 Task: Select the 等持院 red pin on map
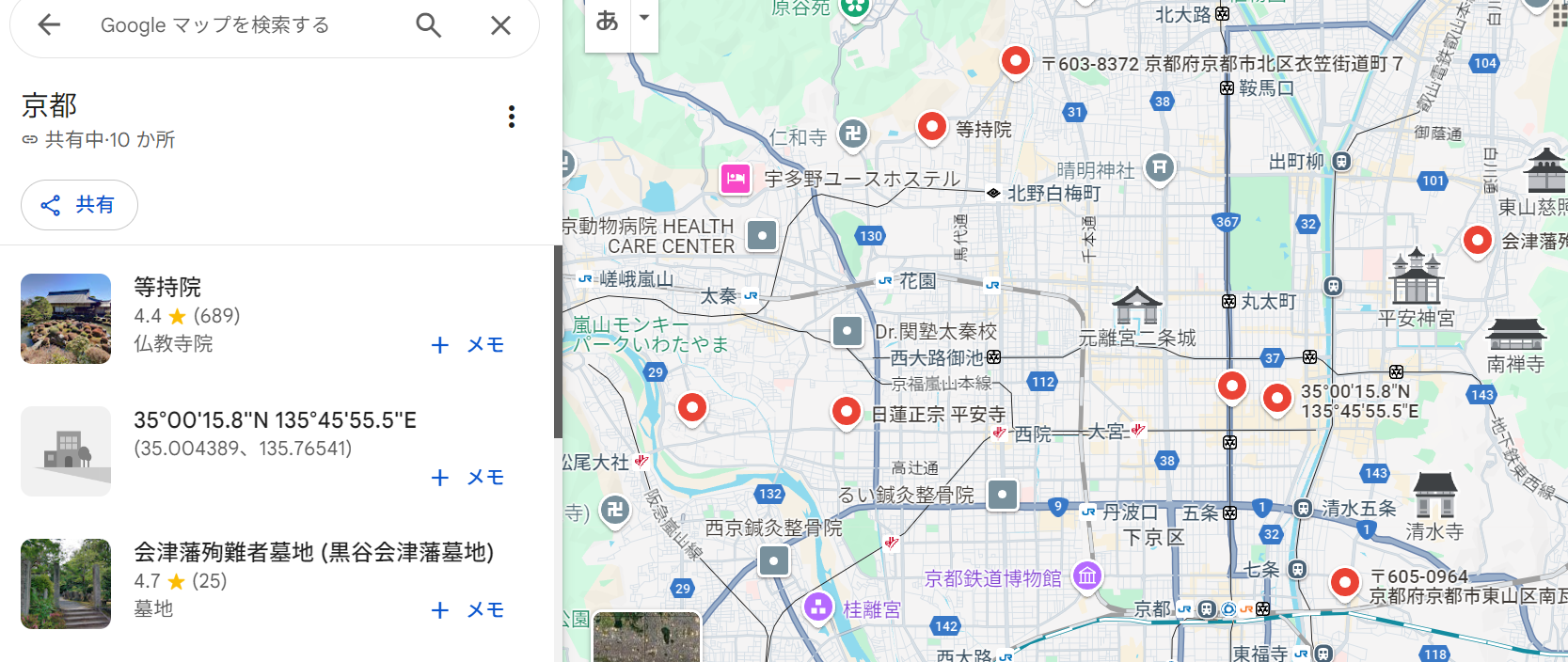tap(931, 126)
